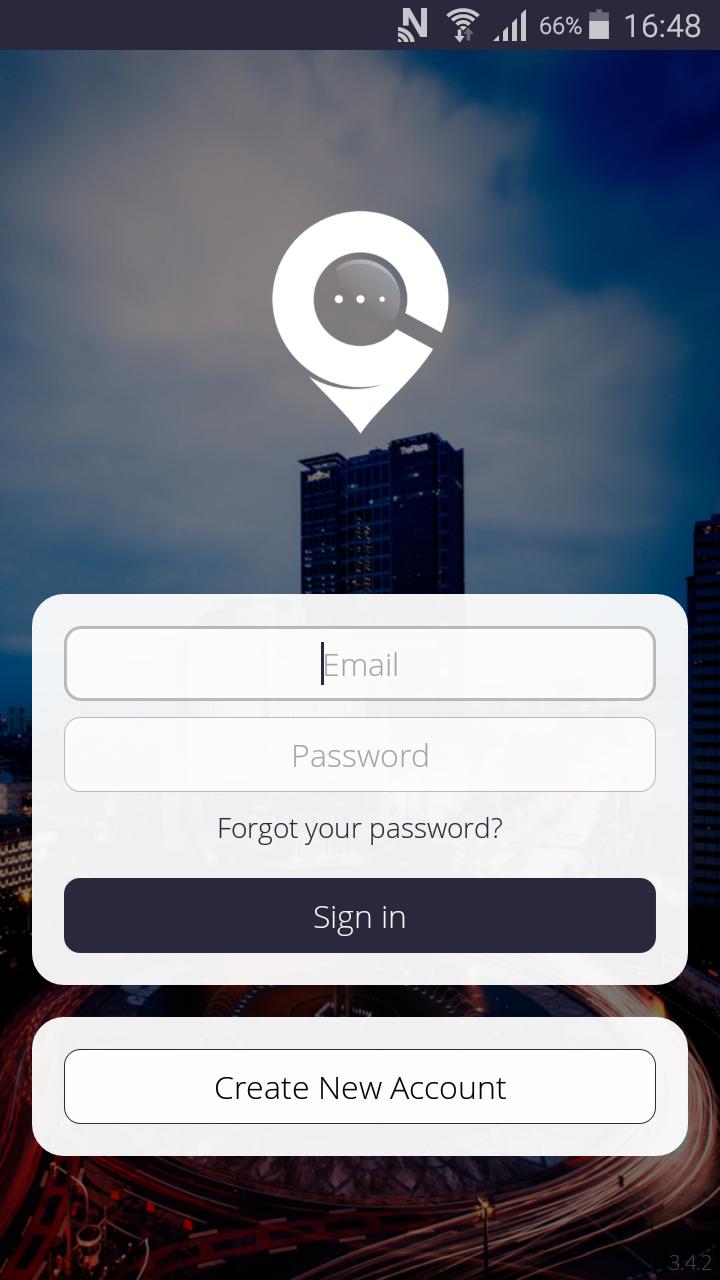Focus the Email input field
720x1280 pixels.
click(x=360, y=664)
